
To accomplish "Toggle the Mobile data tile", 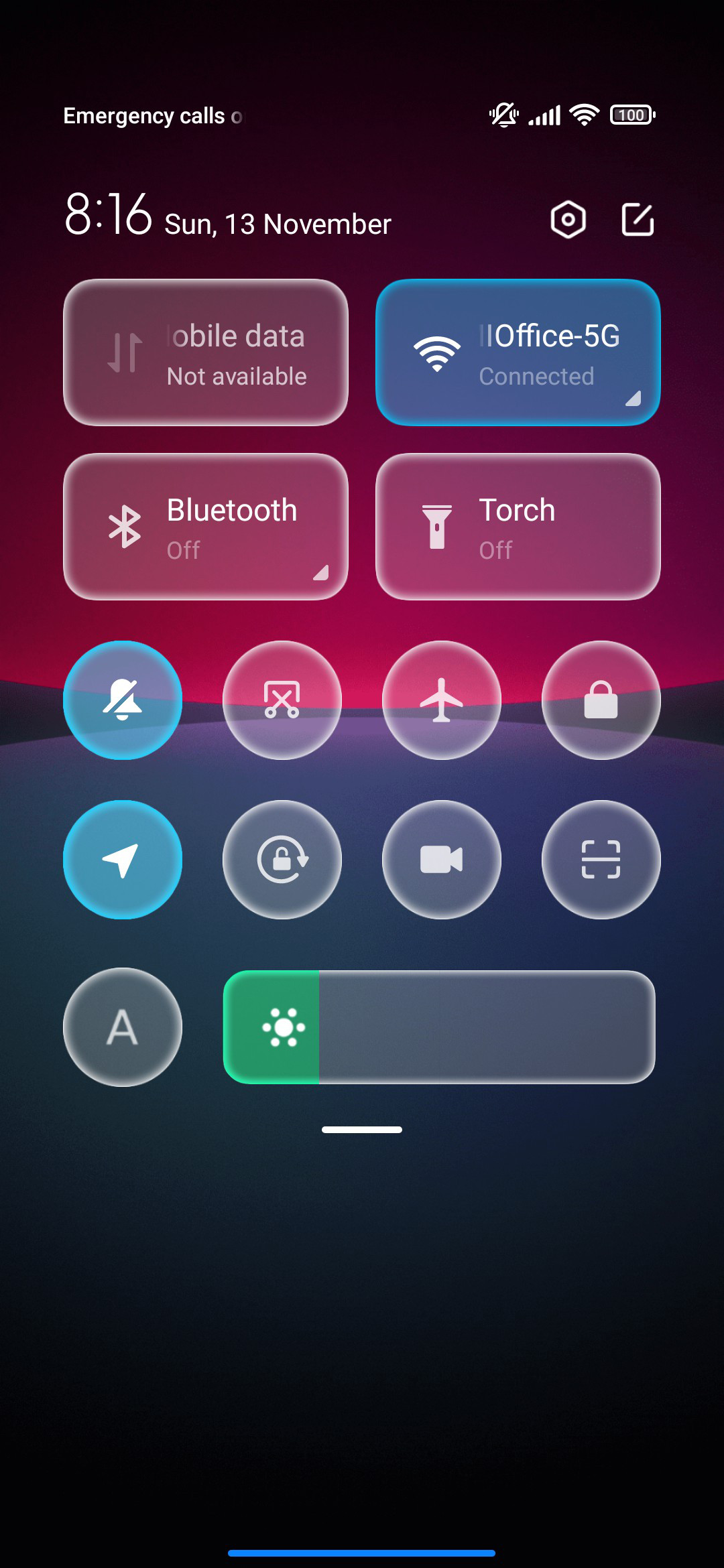I will pyautogui.click(x=206, y=352).
